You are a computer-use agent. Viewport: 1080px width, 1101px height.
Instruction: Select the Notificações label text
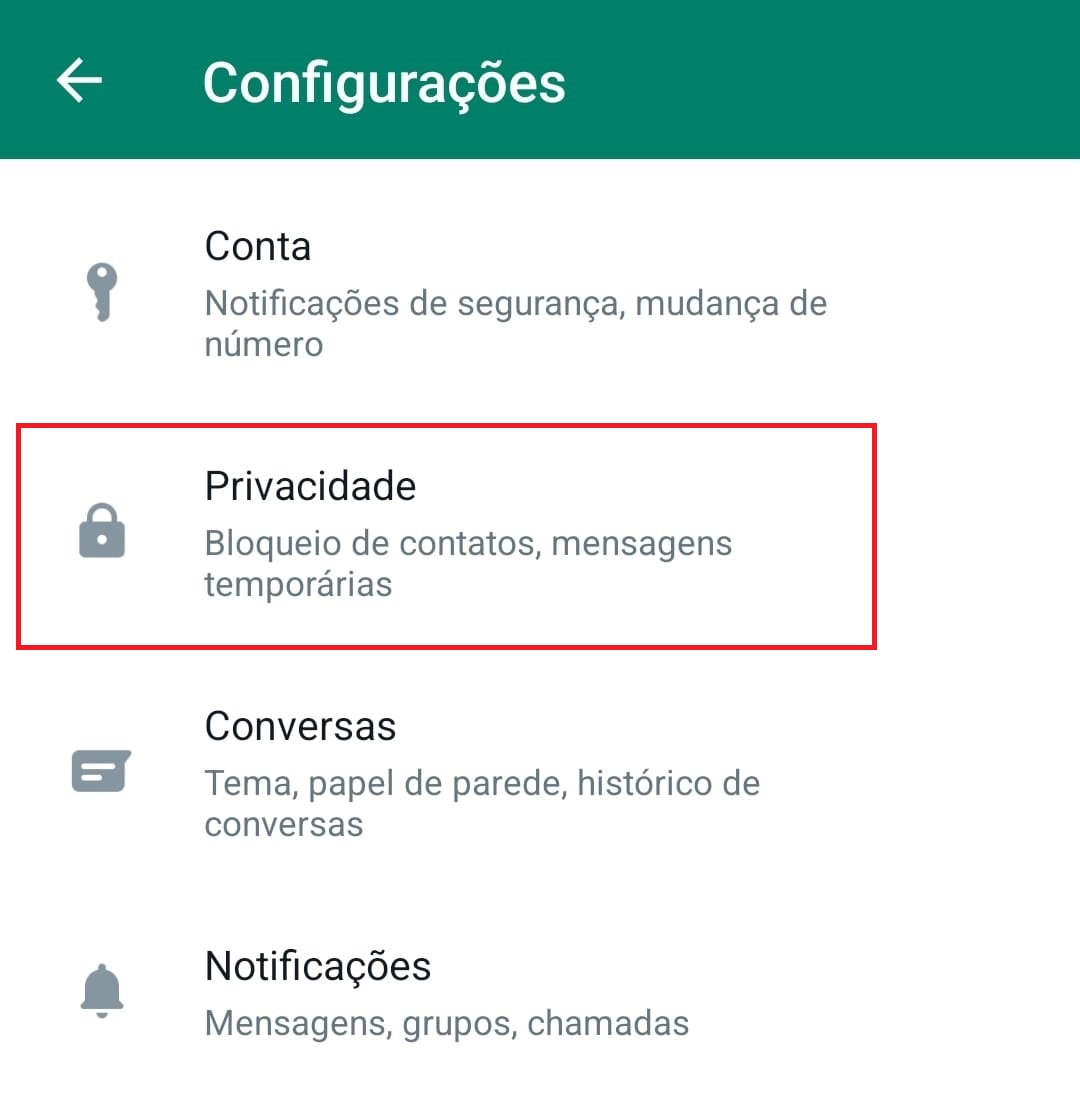(317, 965)
